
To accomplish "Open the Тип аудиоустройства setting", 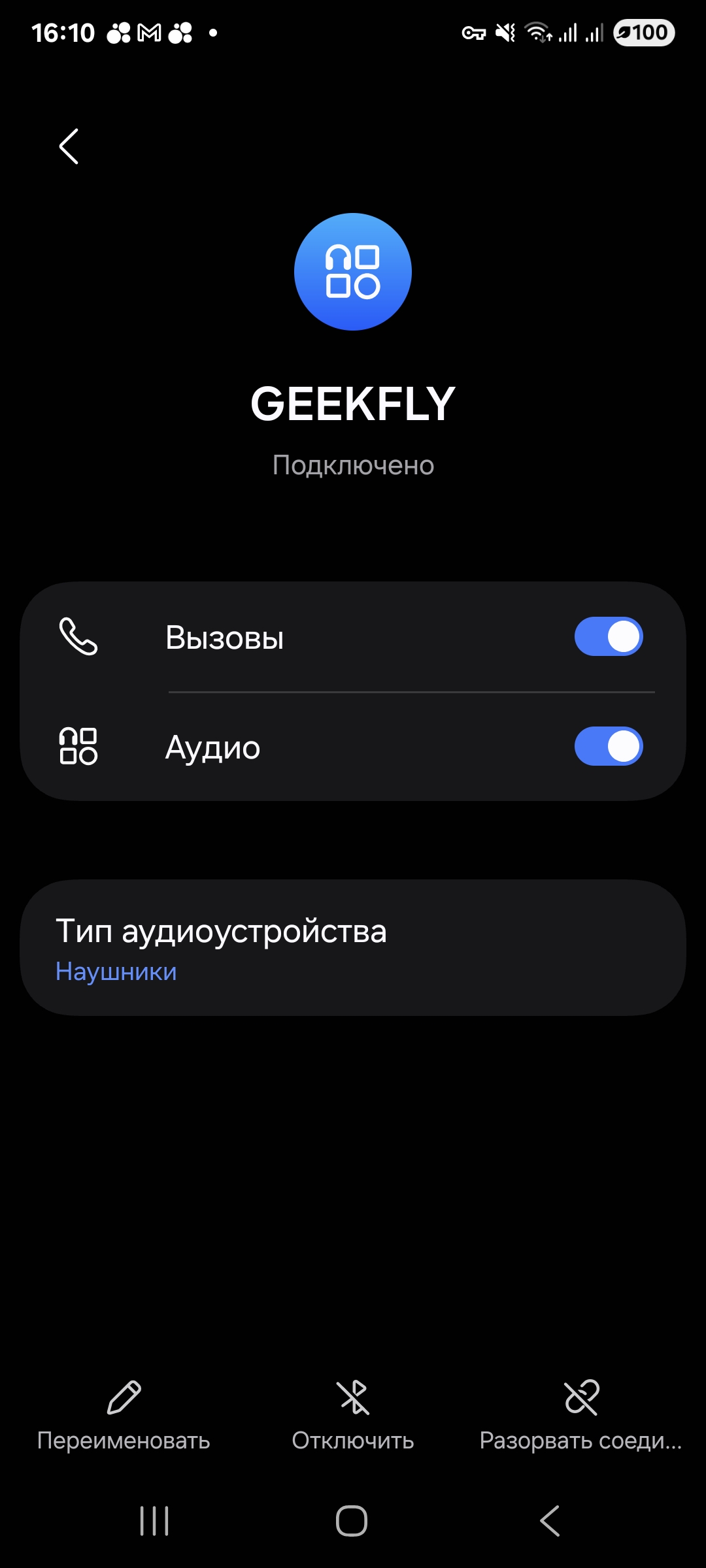I will [x=353, y=947].
